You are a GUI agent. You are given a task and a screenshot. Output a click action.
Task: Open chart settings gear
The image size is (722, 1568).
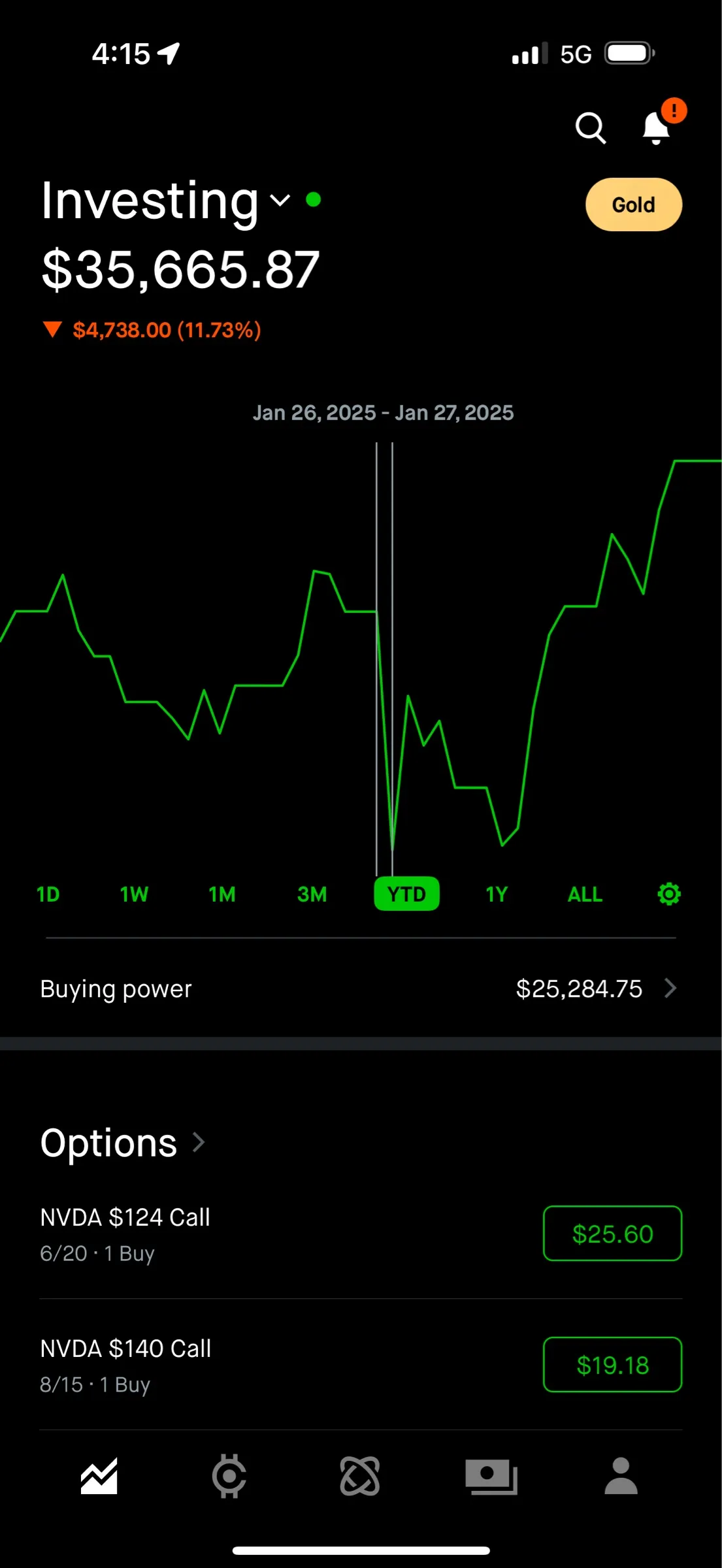click(669, 894)
